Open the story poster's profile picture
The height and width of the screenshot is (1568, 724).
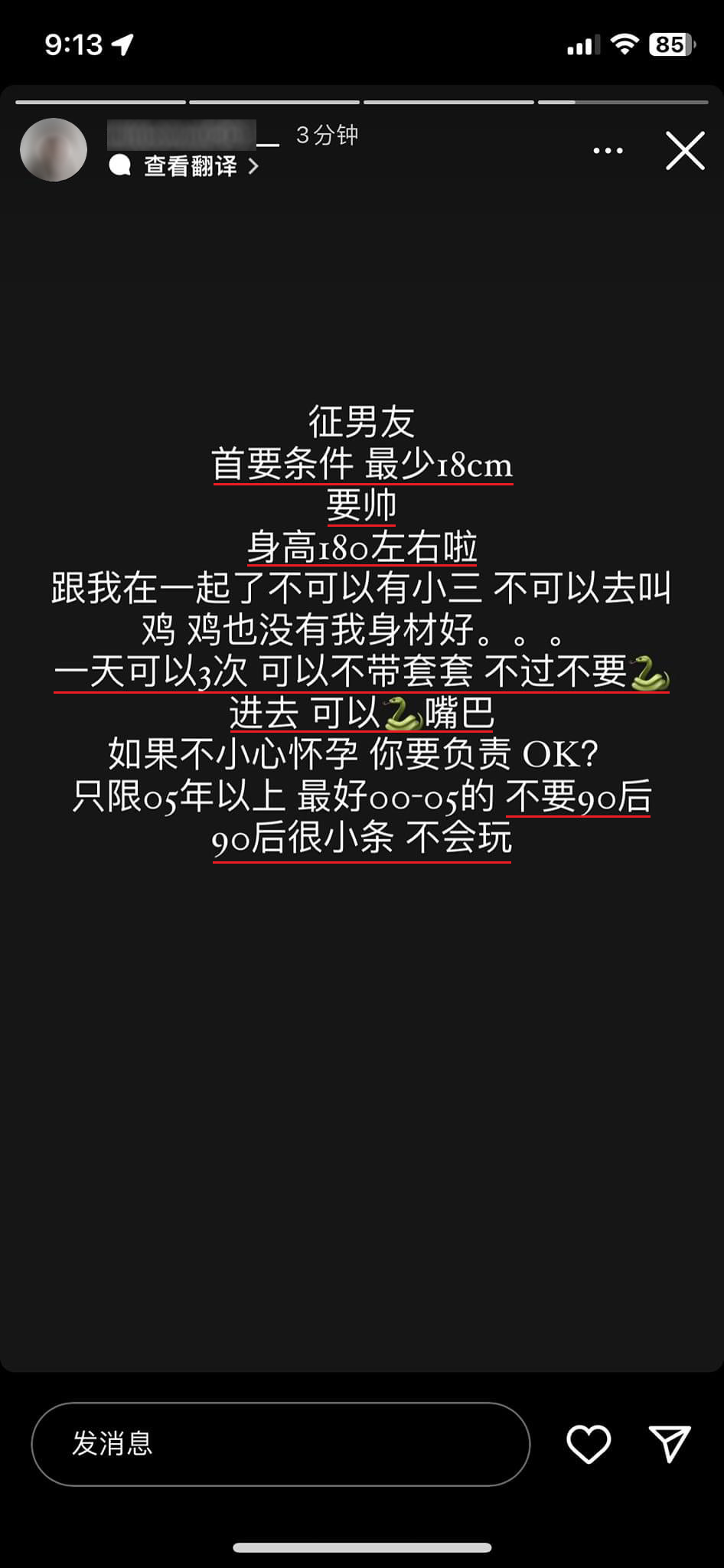pyautogui.click(x=54, y=150)
